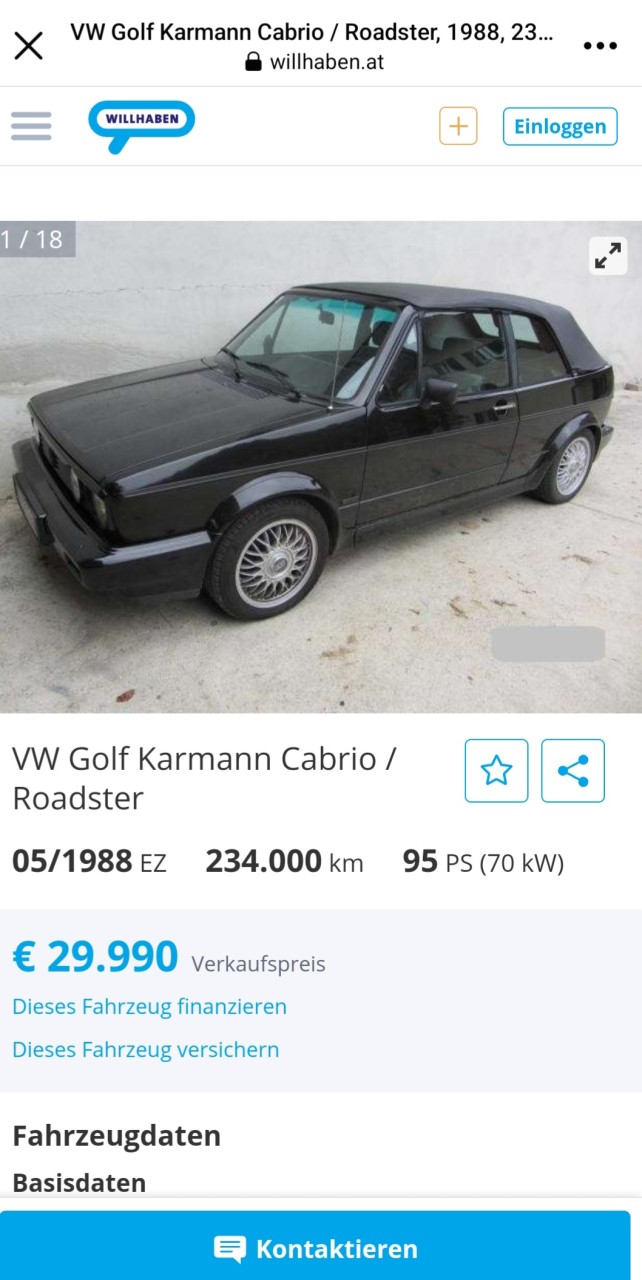Expand the car photo to fullscreen

607,256
